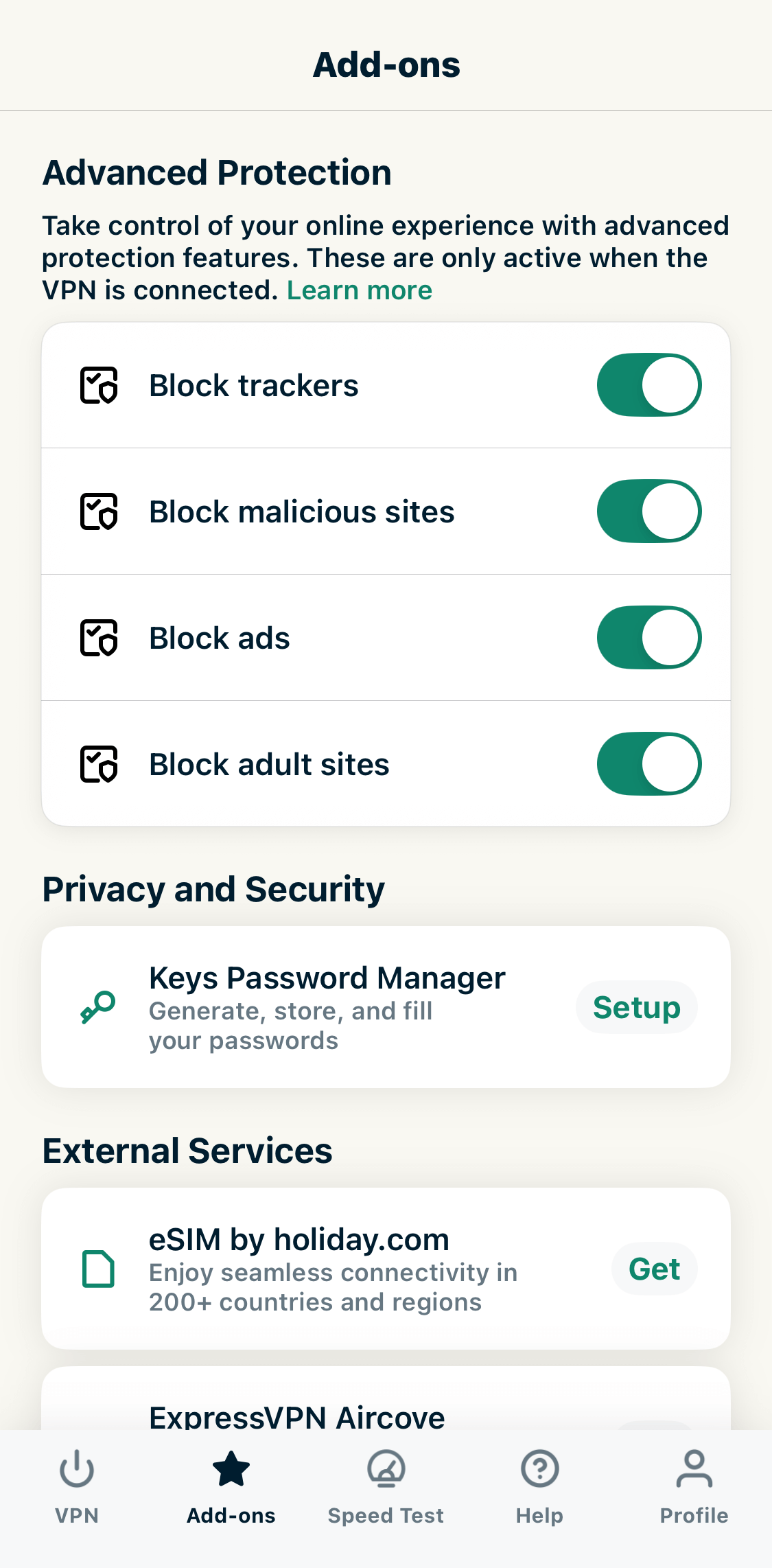This screenshot has width=772, height=1568.
Task: Disable Block adult sites
Action: 649,763
